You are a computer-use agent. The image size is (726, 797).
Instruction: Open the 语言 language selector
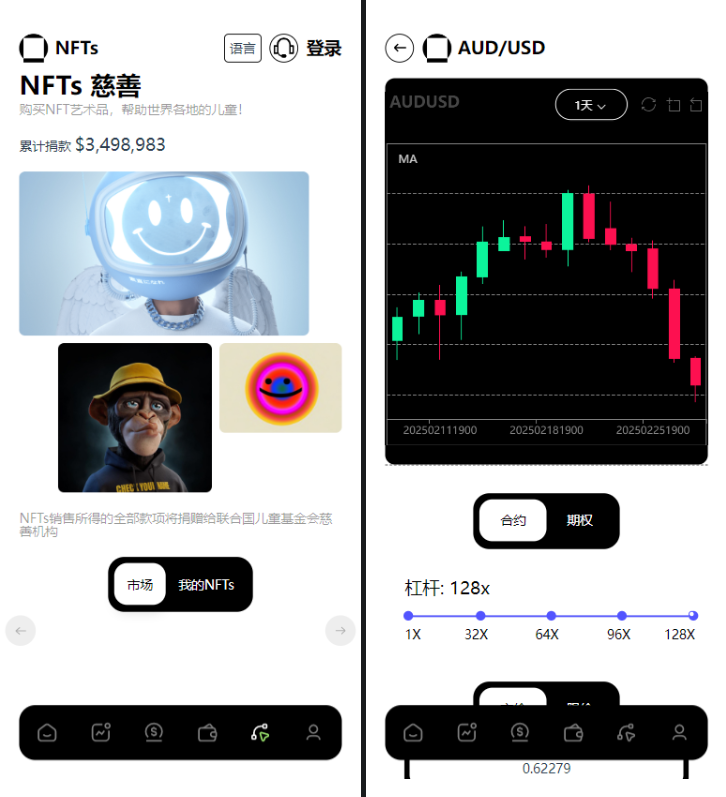click(242, 48)
